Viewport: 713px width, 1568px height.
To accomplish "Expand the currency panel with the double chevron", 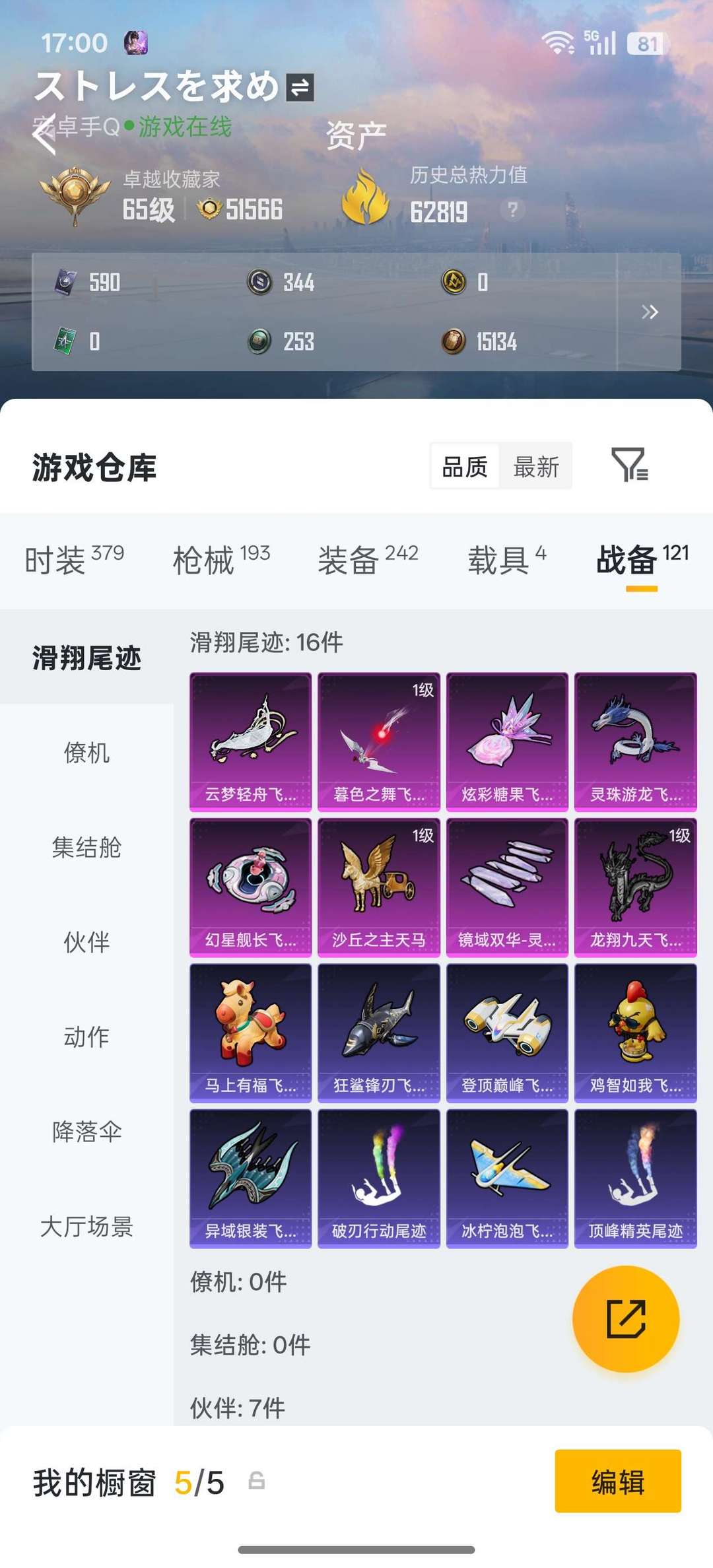I will (650, 312).
